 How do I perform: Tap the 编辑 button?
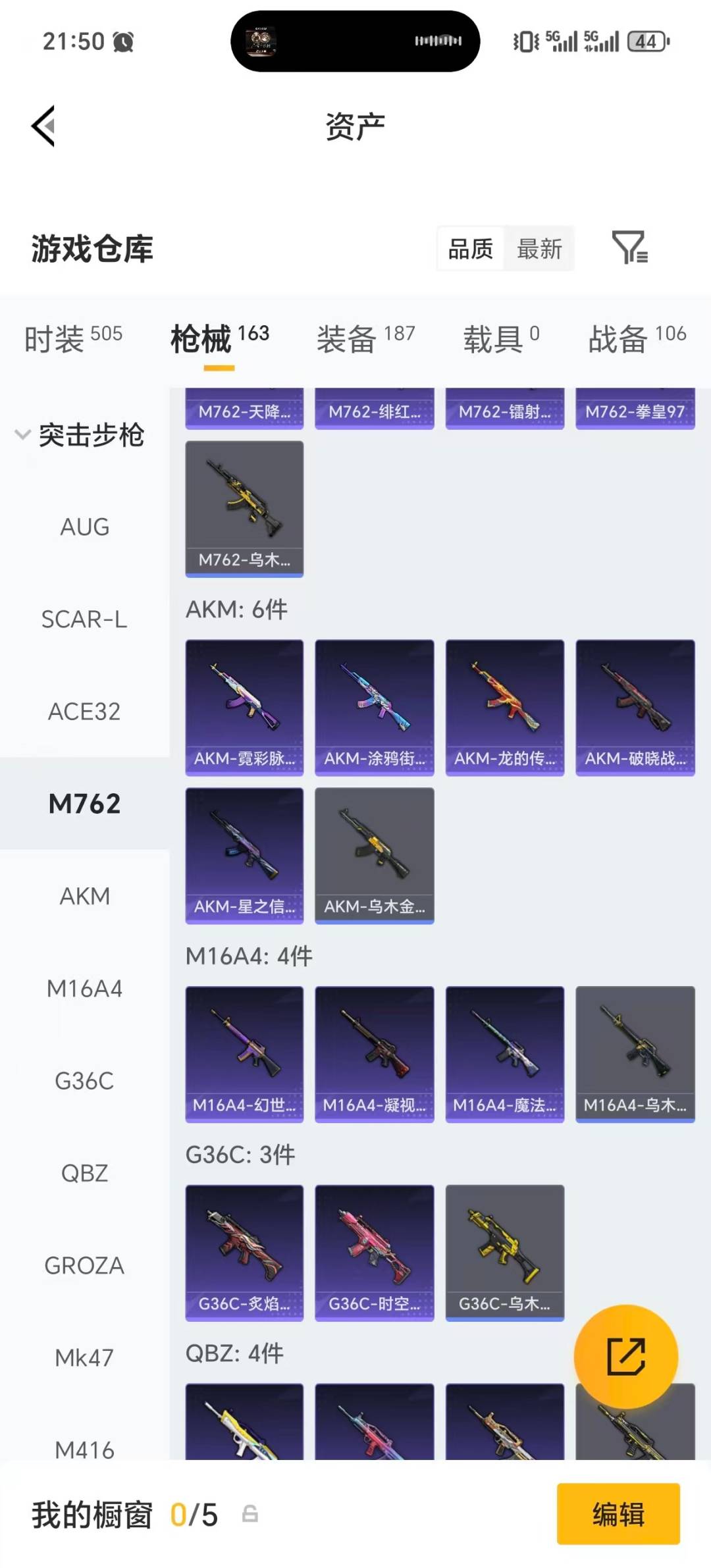point(618,1514)
